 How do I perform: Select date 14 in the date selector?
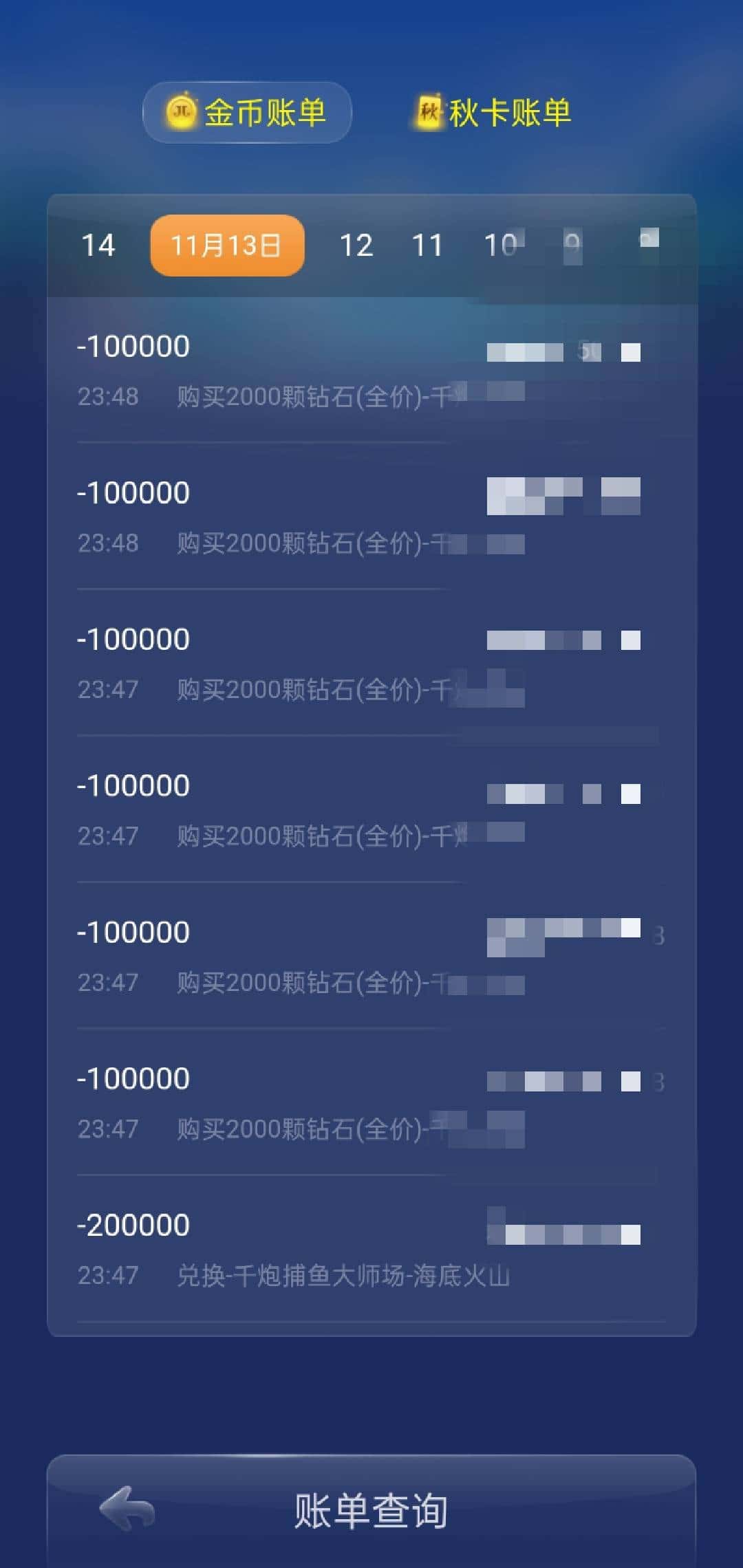click(x=98, y=245)
